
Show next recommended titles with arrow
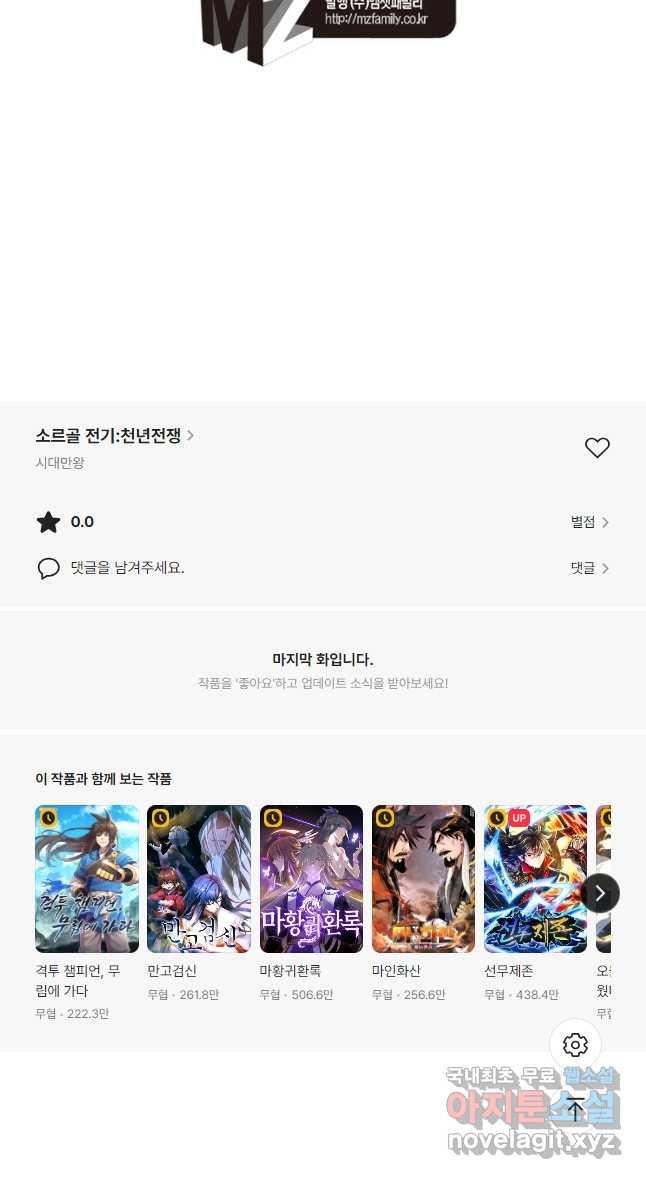tap(600, 893)
